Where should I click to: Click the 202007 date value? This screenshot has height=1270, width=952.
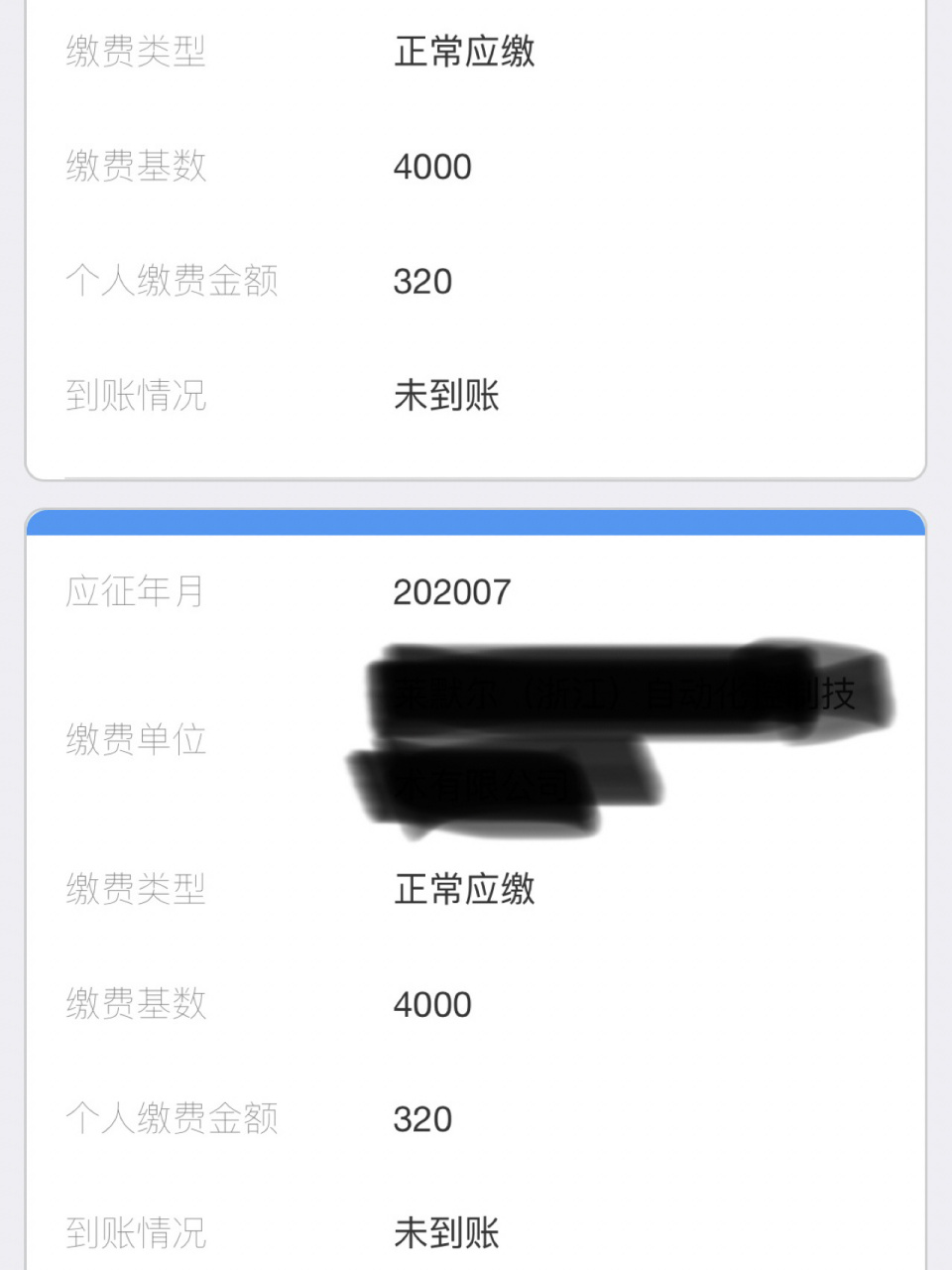451,591
